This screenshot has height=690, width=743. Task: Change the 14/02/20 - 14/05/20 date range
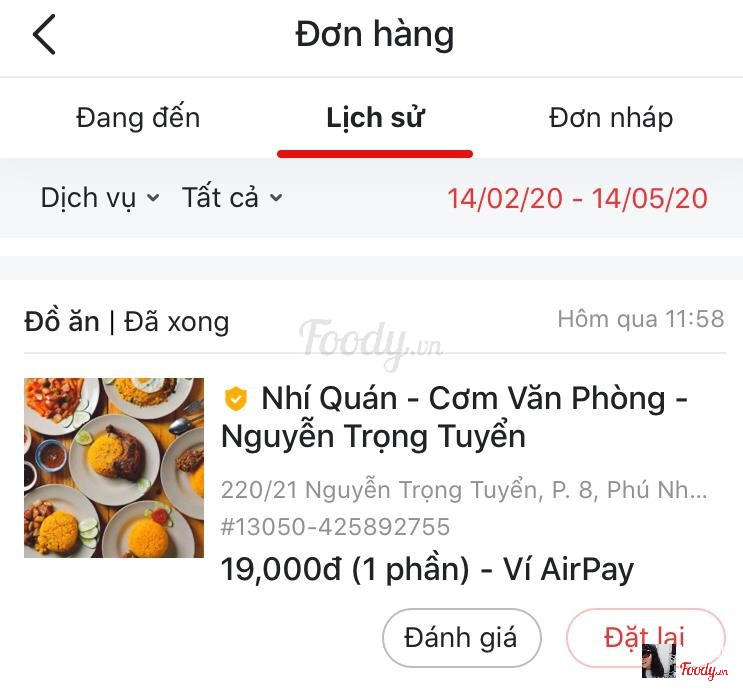(x=577, y=198)
